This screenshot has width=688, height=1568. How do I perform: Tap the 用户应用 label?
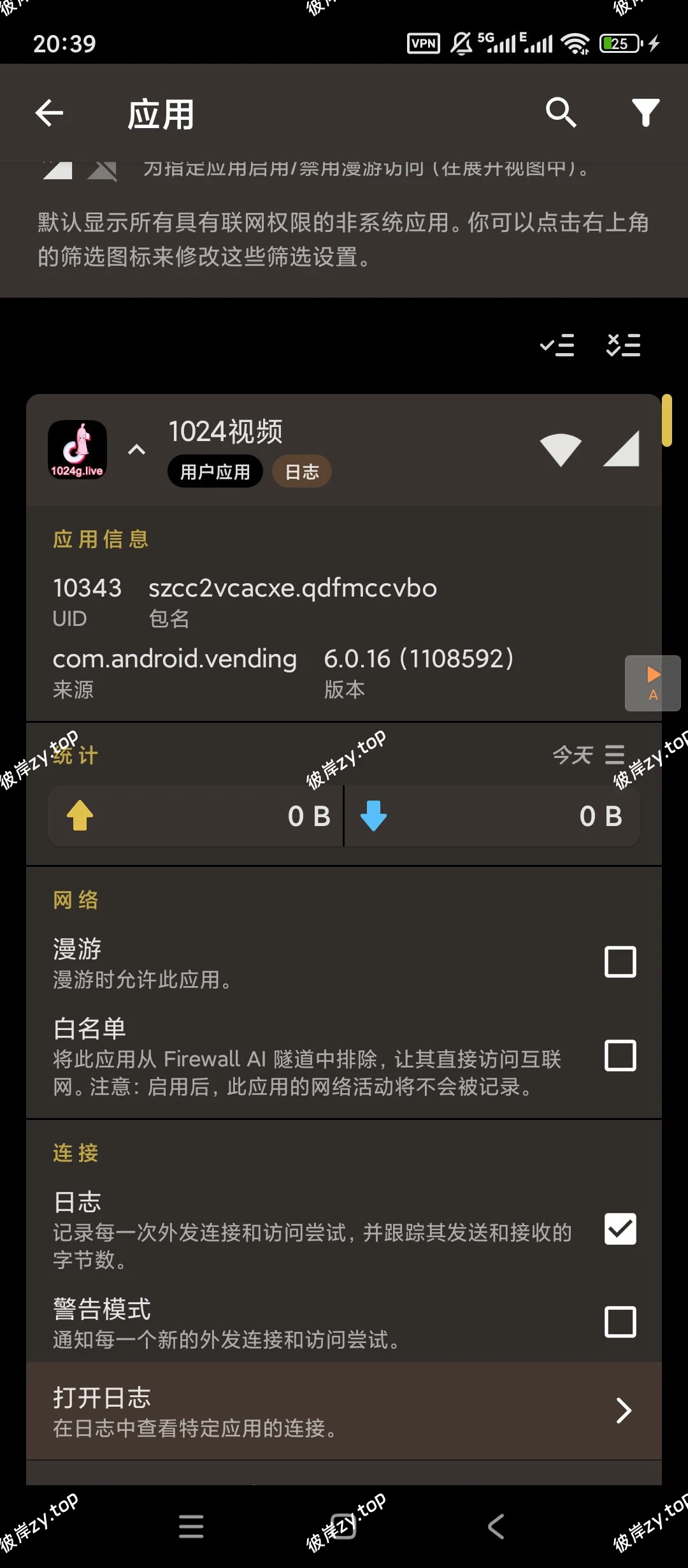(x=215, y=471)
